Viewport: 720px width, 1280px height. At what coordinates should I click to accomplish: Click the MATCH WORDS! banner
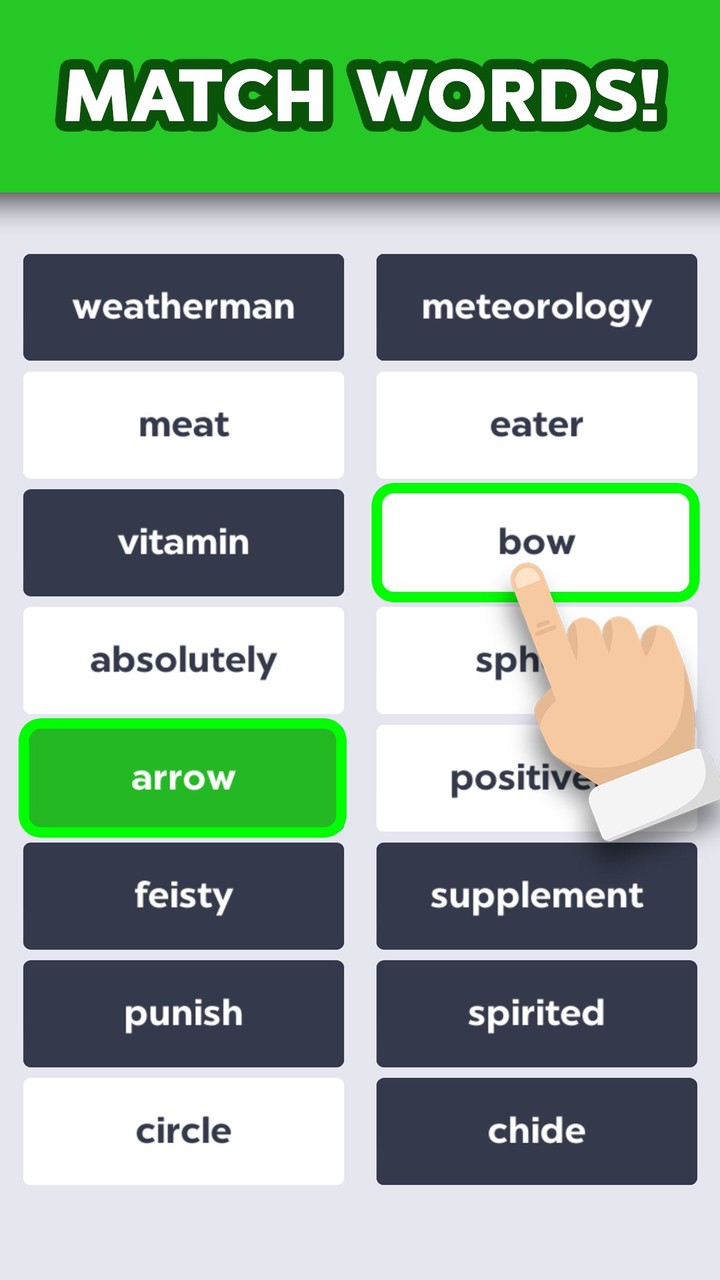pyautogui.click(x=360, y=95)
